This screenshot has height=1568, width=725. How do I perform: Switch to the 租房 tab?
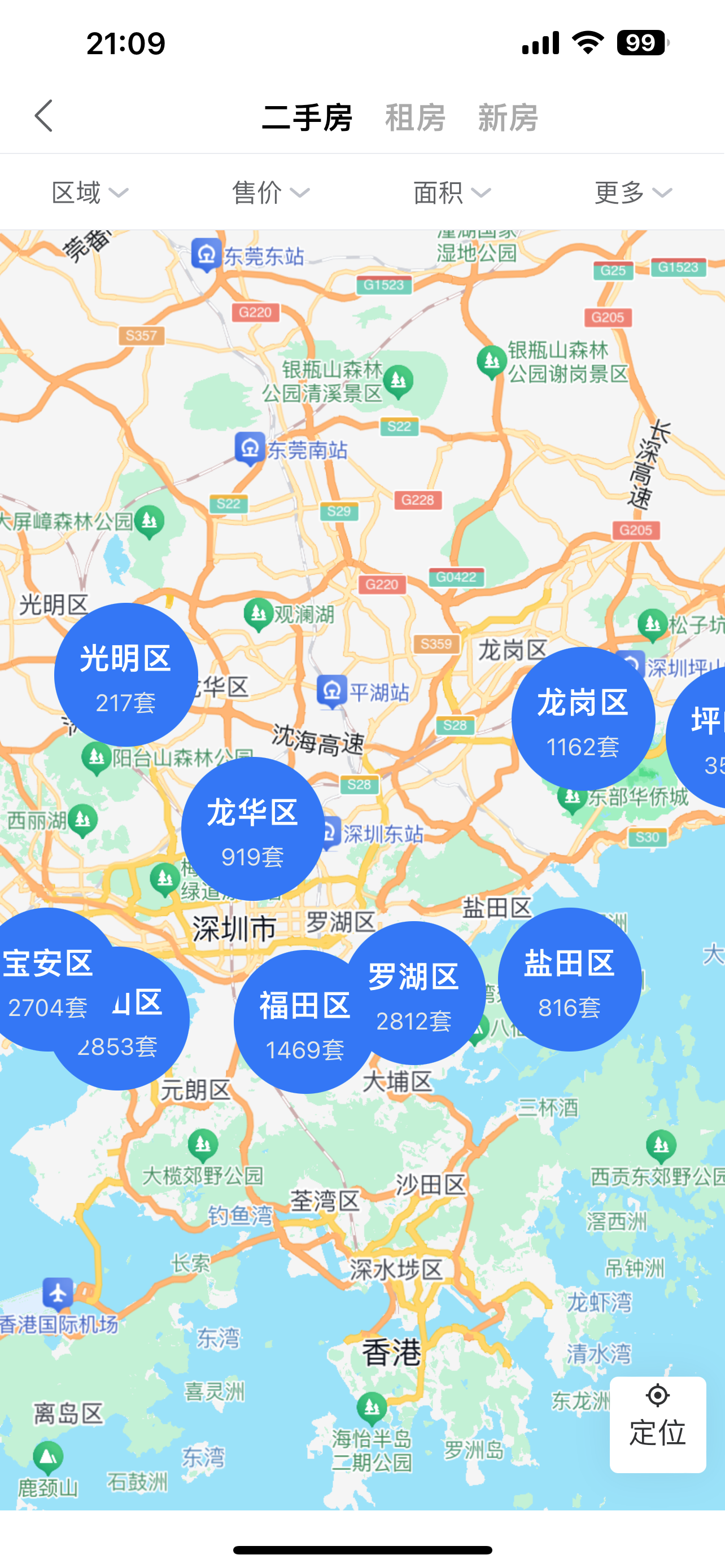415,117
